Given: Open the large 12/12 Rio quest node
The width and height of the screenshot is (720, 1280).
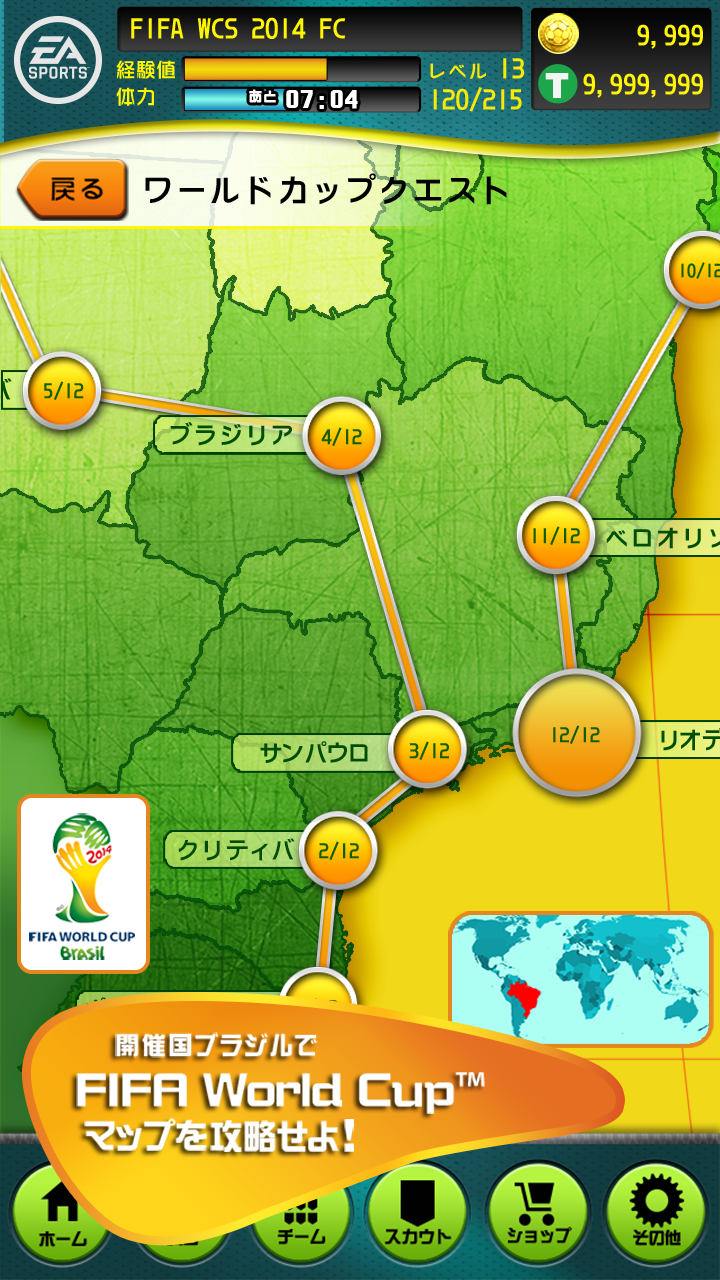Looking at the screenshot, I should (x=576, y=734).
